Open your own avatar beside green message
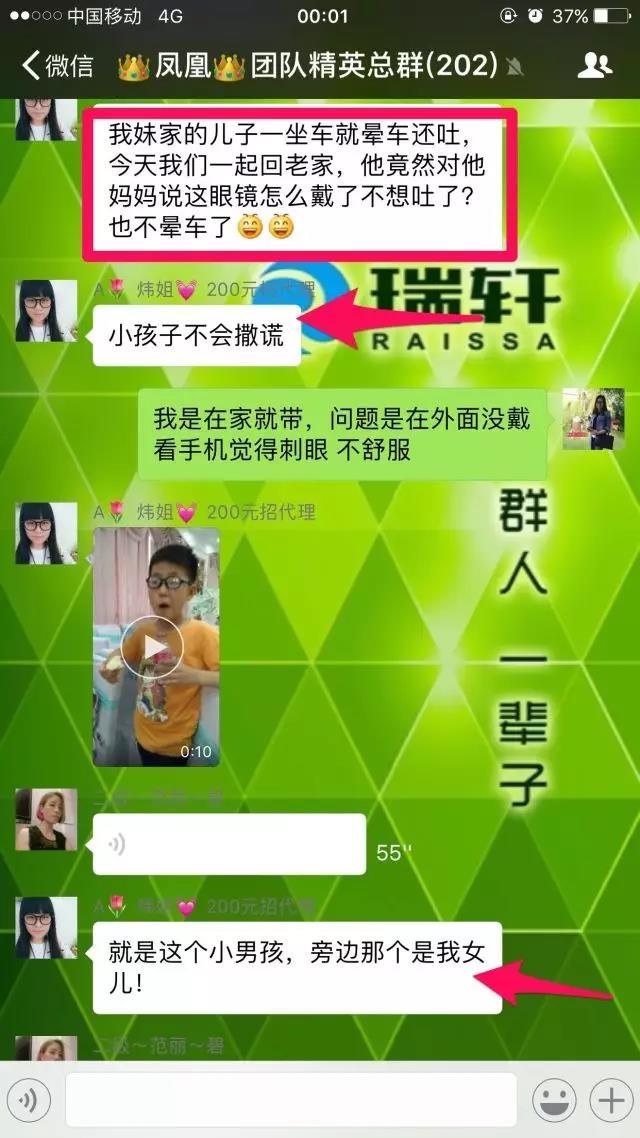 [593, 419]
